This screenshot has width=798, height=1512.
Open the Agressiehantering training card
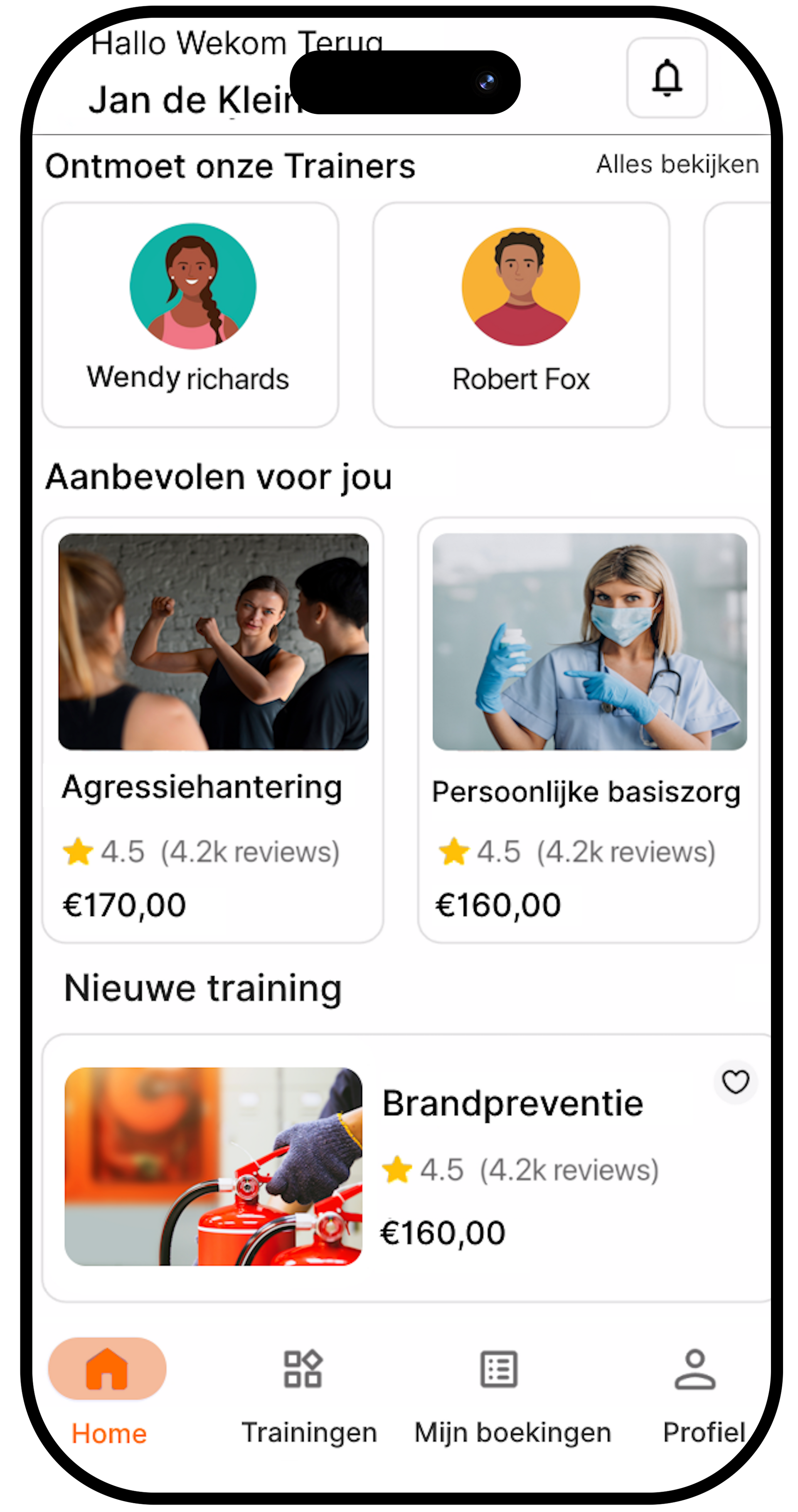(x=212, y=729)
